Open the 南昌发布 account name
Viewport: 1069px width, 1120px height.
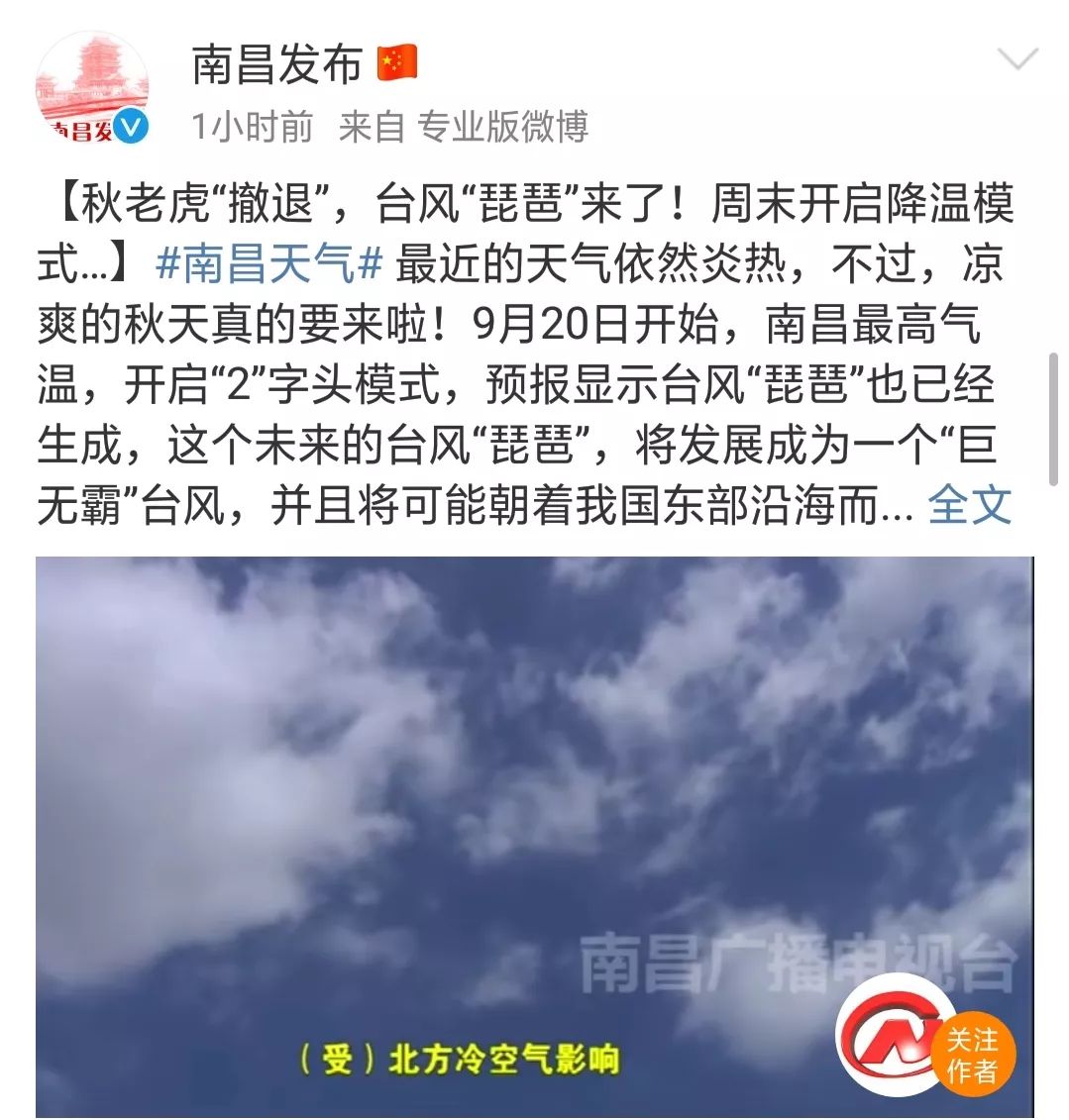[x=276, y=64]
